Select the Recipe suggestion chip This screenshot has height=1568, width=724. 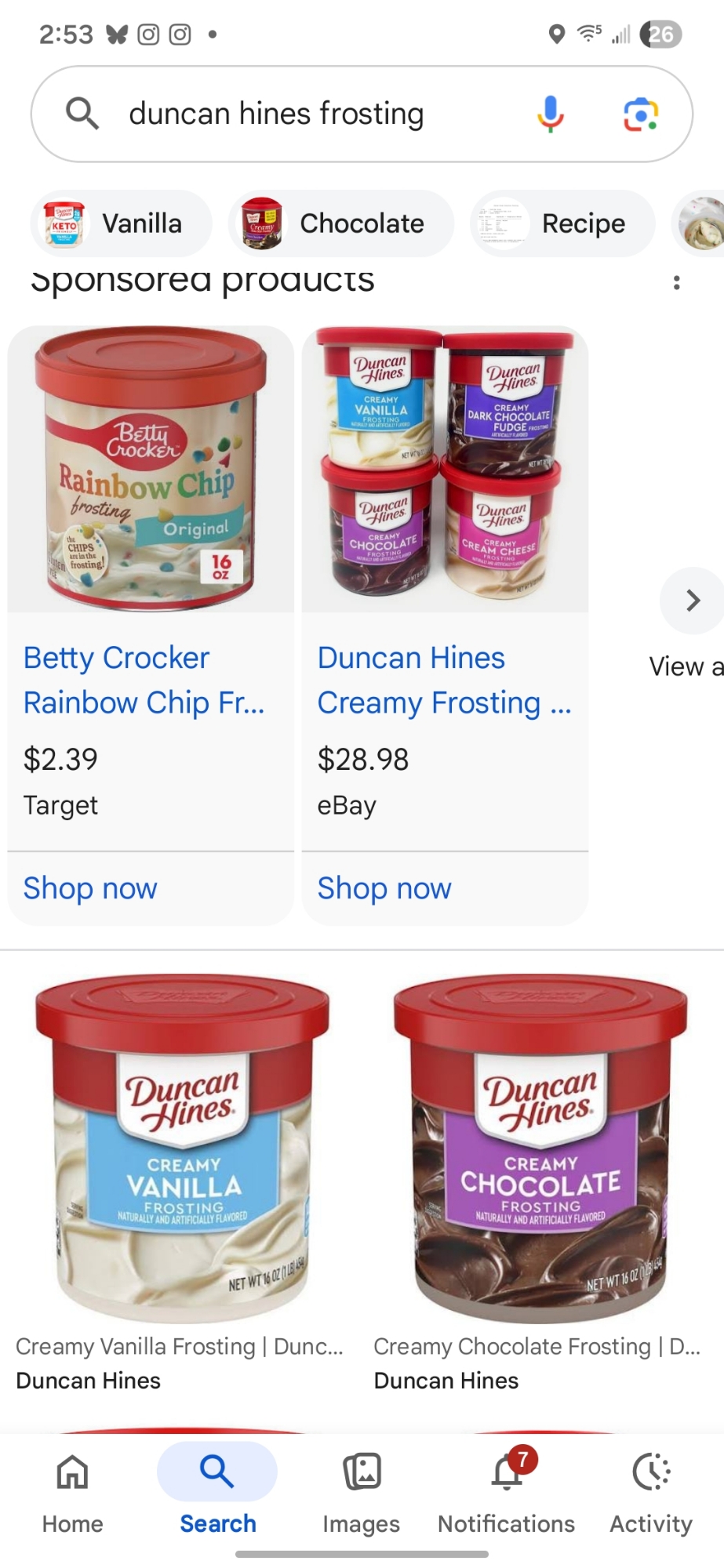click(x=562, y=223)
